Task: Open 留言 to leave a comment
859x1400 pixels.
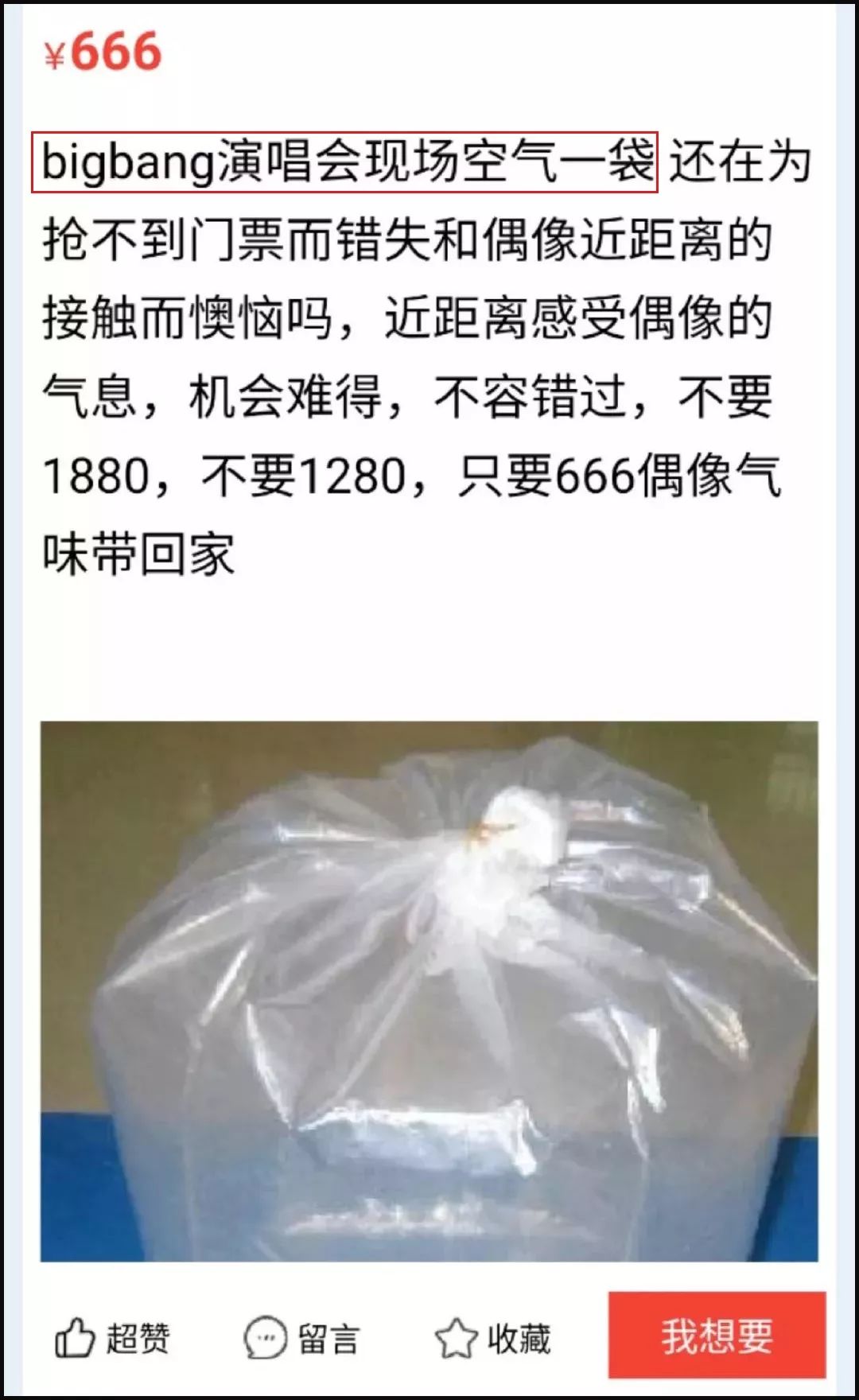Action: [x=301, y=1338]
